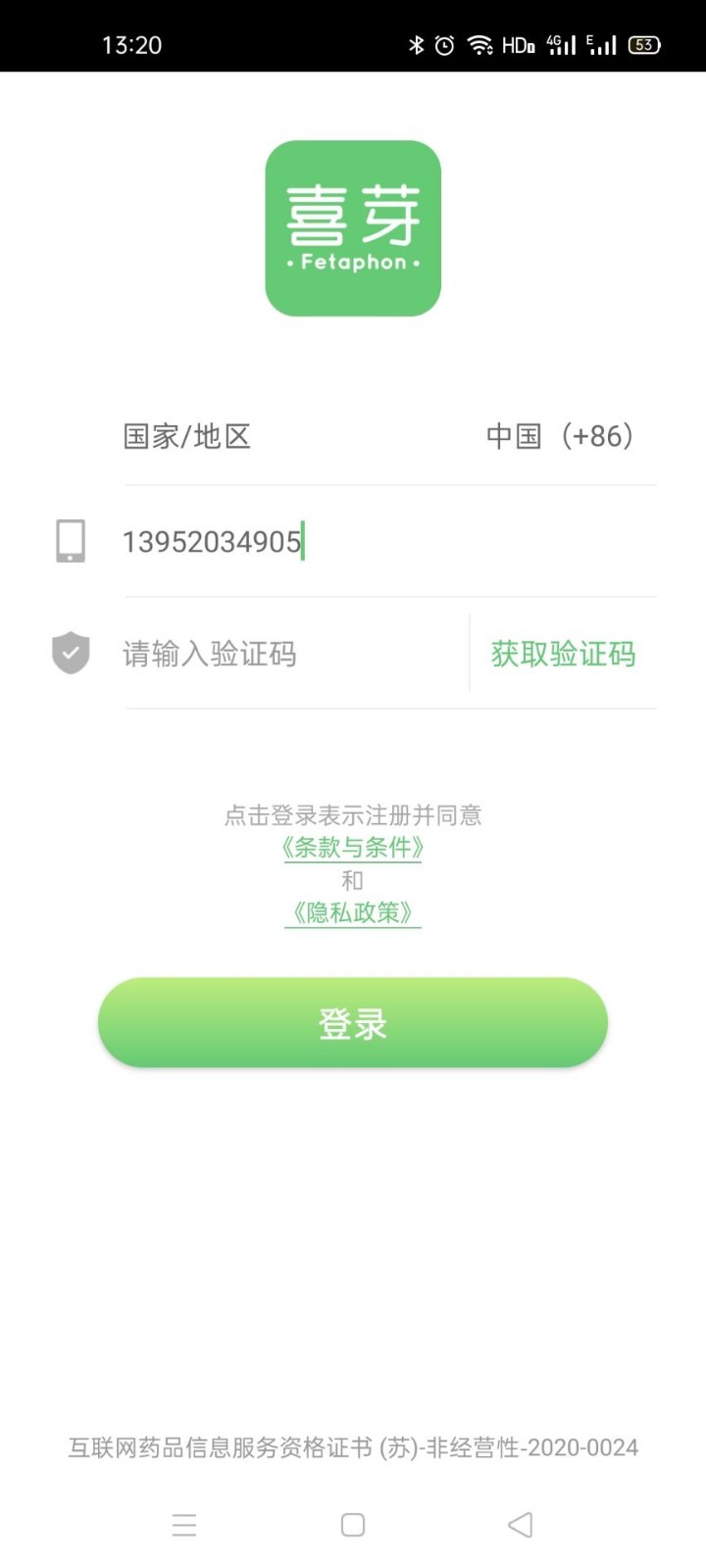
Task: Go back using the system back button
Action: tap(521, 1524)
